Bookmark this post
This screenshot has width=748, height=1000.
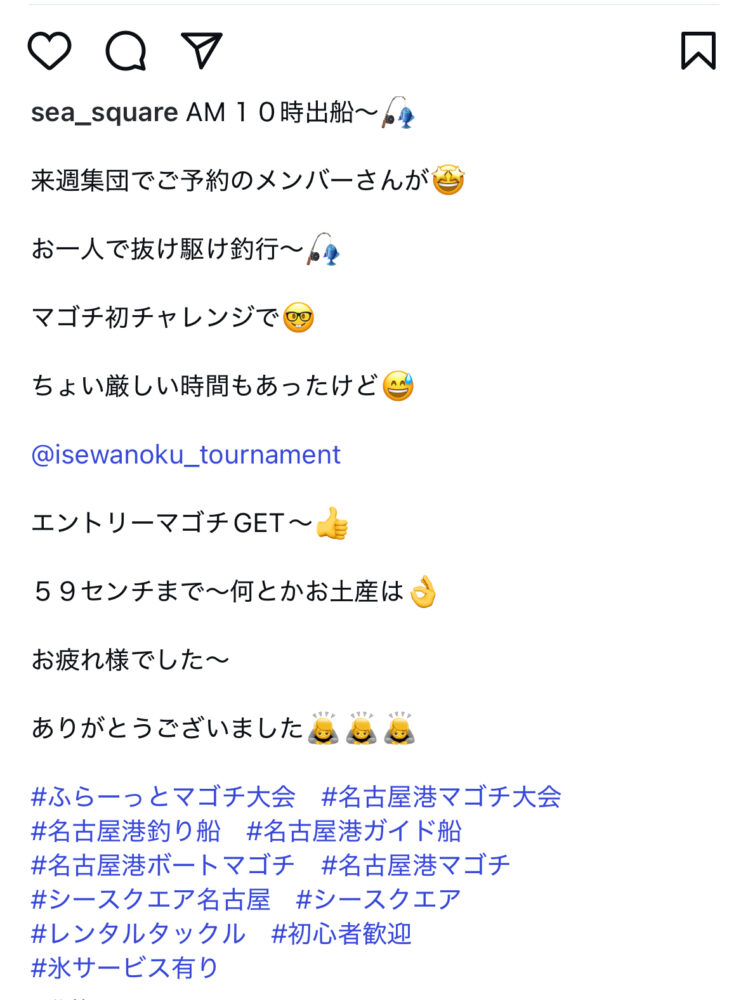pyautogui.click(x=698, y=51)
